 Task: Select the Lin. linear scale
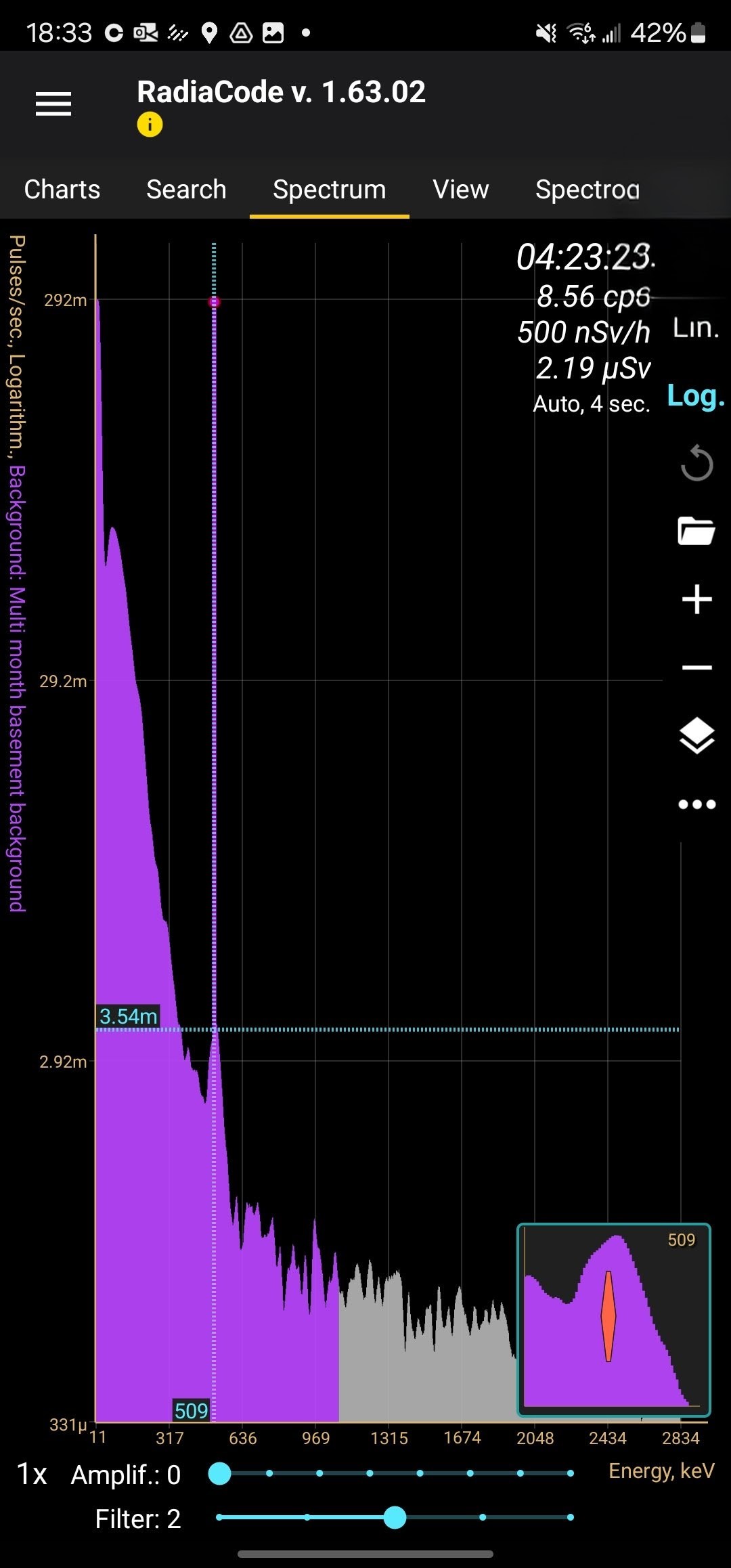click(696, 328)
